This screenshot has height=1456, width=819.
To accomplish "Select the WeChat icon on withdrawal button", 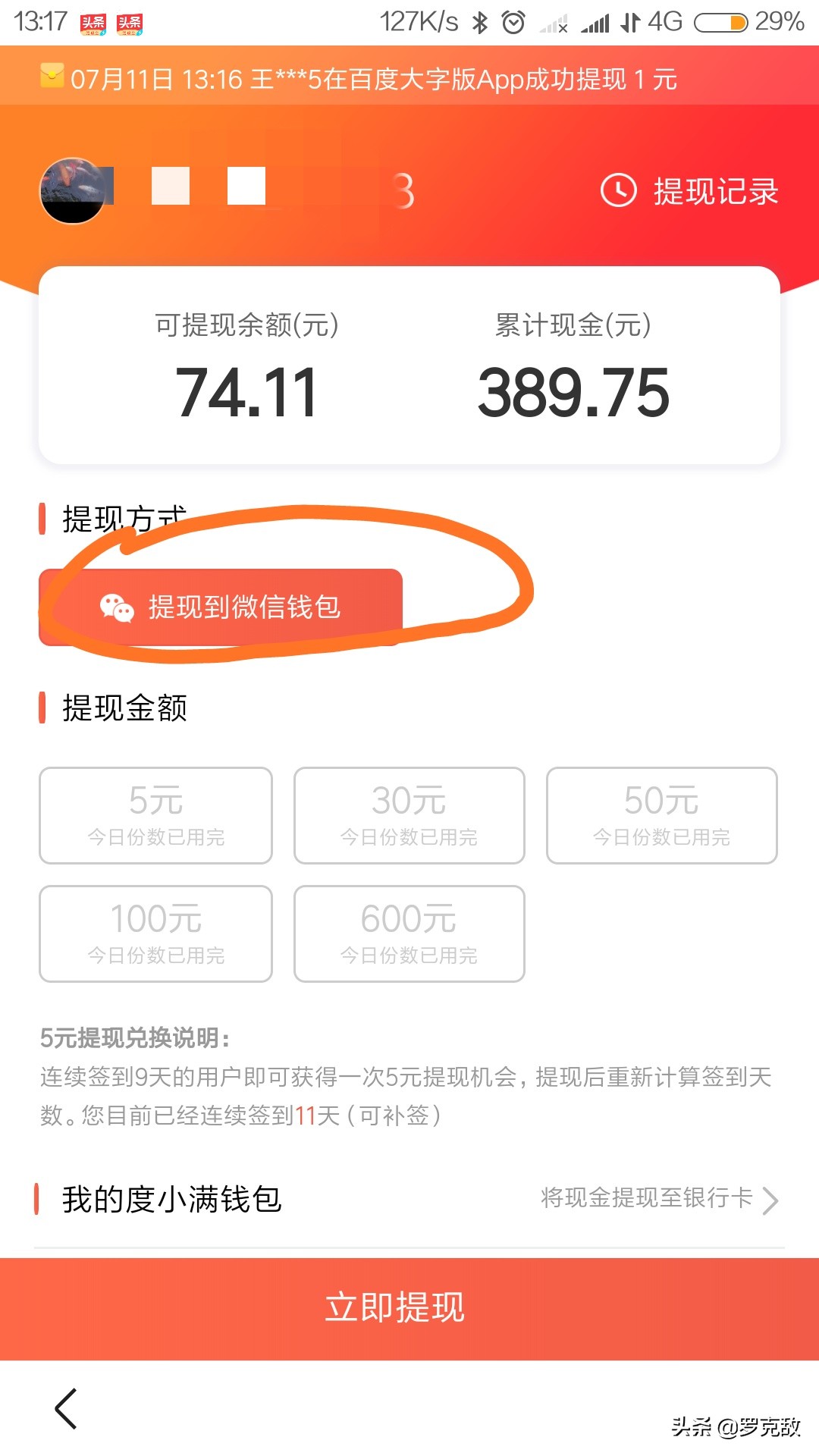I will 118,607.
